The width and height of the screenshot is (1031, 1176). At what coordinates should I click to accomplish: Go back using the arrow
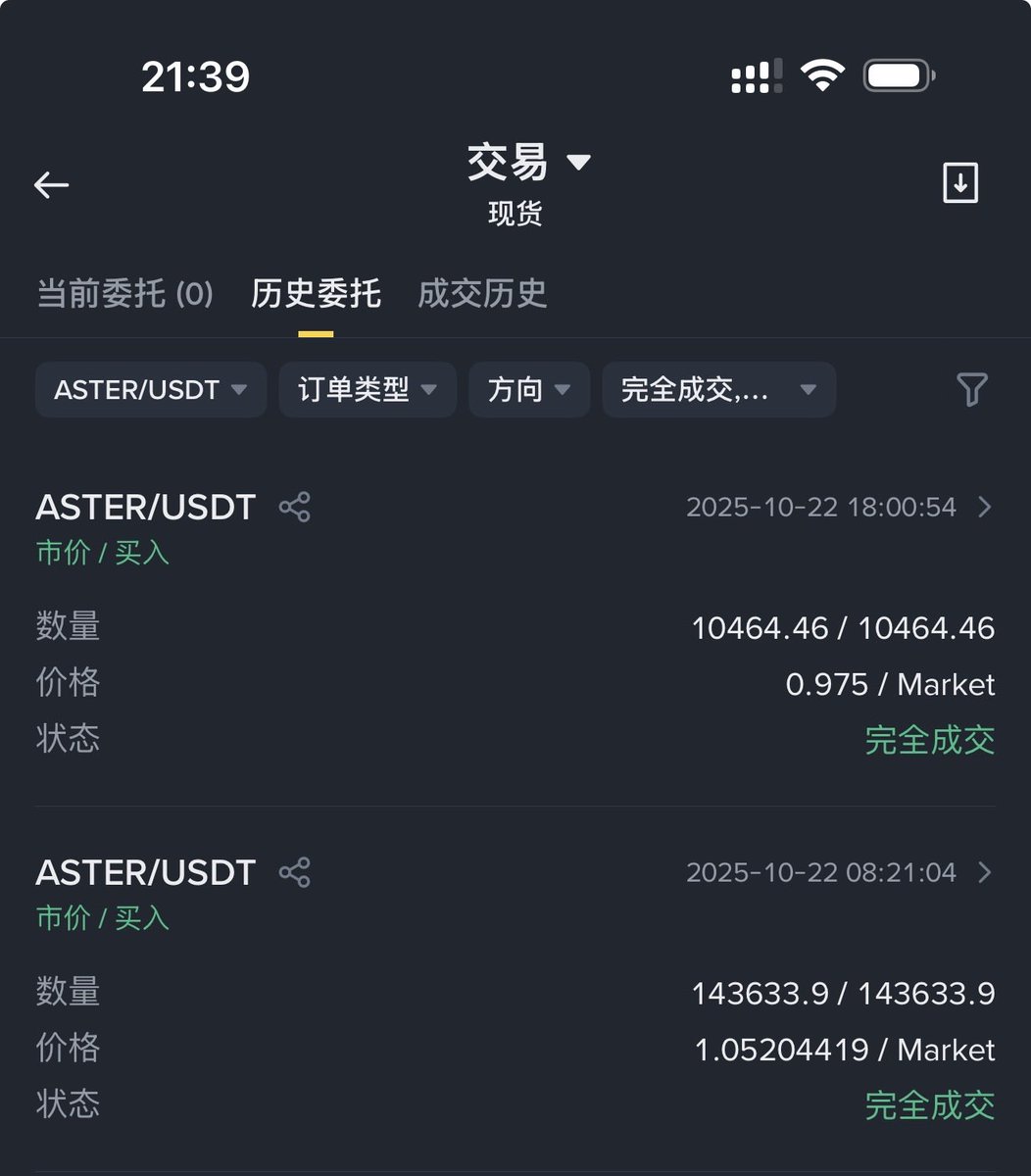(51, 184)
